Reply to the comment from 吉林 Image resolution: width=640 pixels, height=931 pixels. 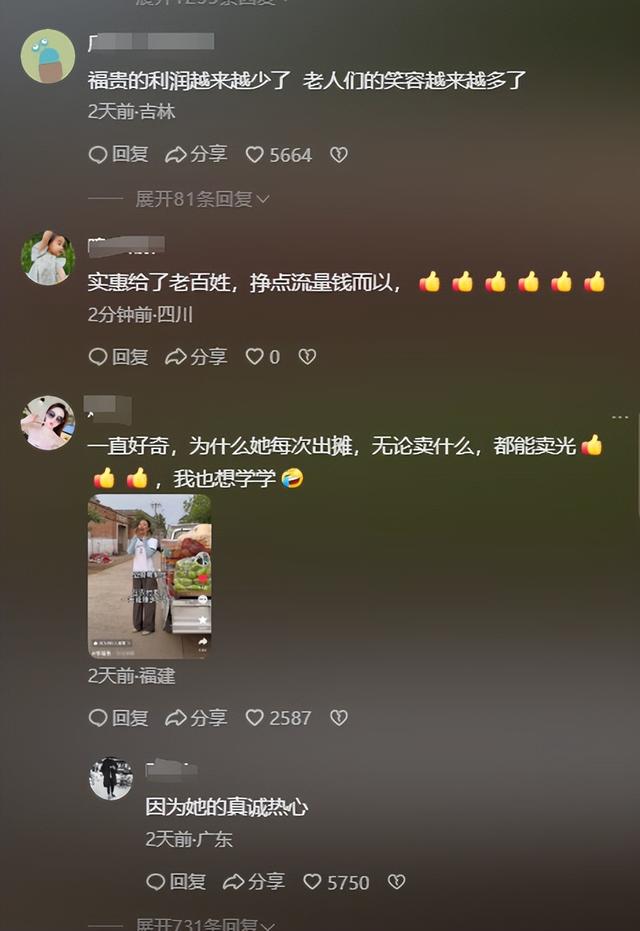click(x=118, y=155)
